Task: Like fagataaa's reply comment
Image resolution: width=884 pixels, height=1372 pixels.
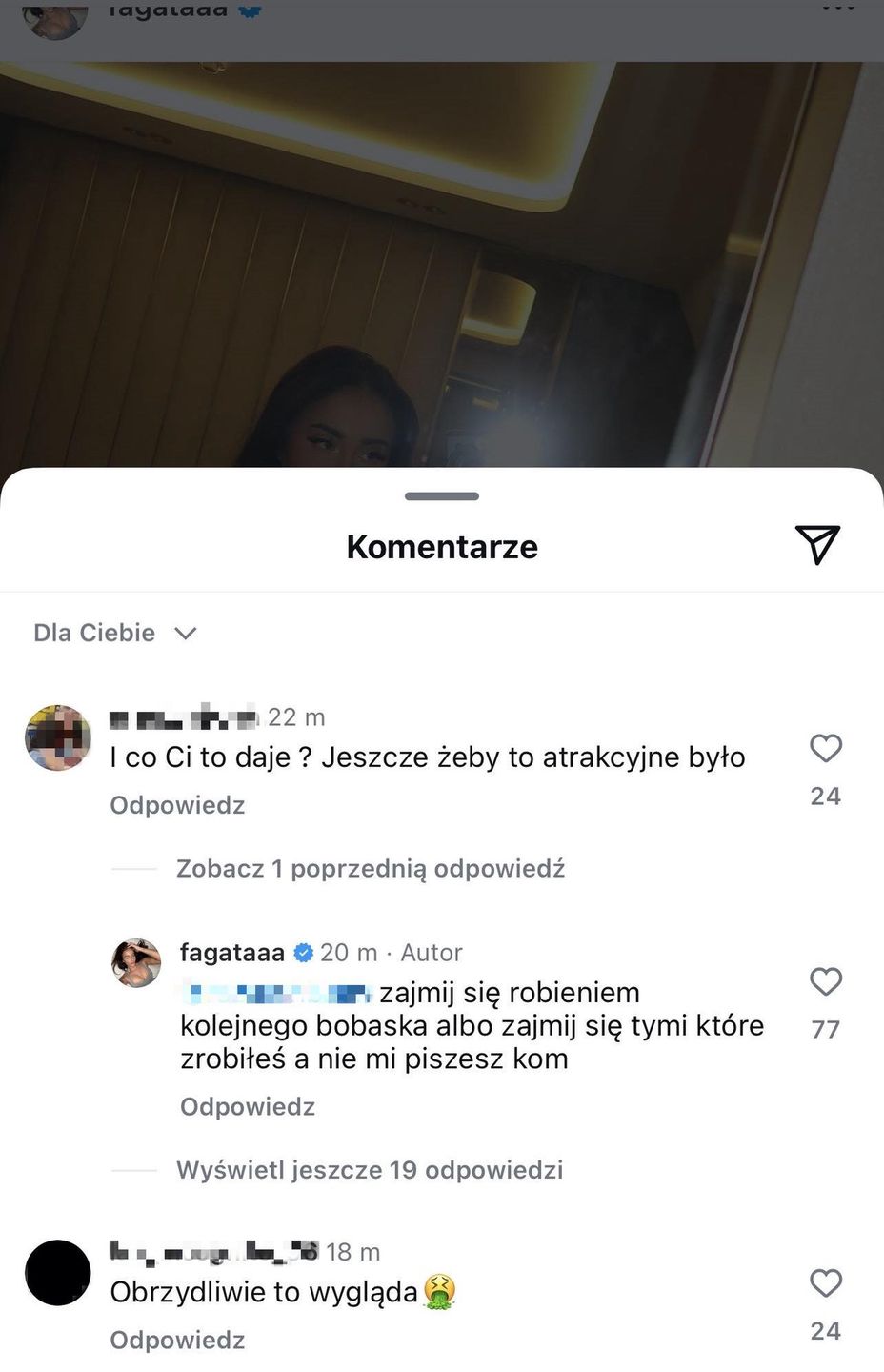Action: (x=825, y=981)
